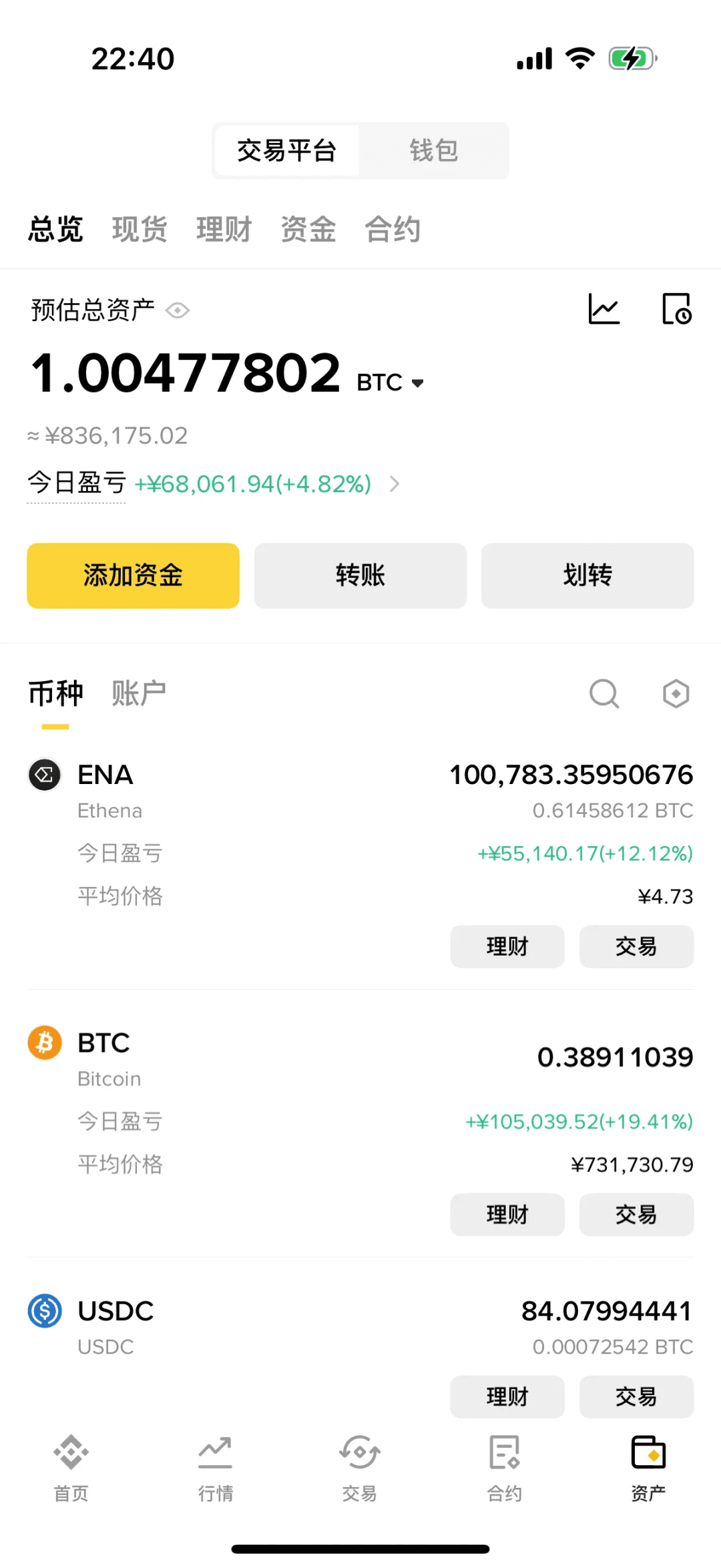Go to the 首页 bottom tab

click(x=71, y=1468)
